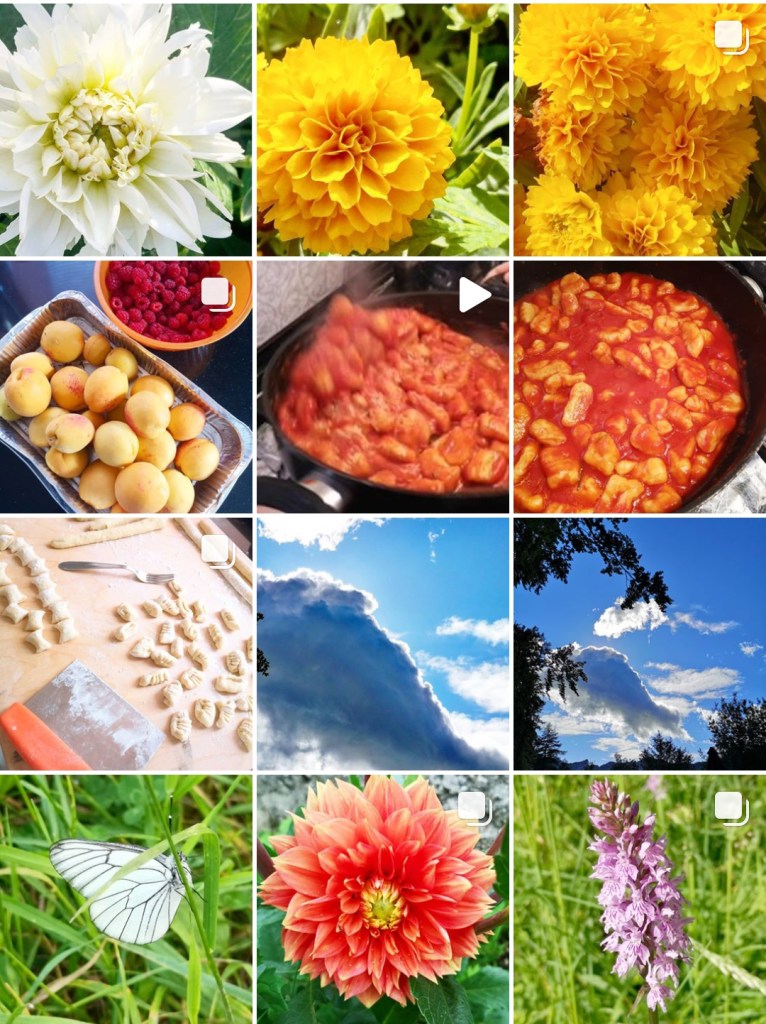Open the apricots and raspberries post
Screen dimensions: 766x1024
[126, 386]
